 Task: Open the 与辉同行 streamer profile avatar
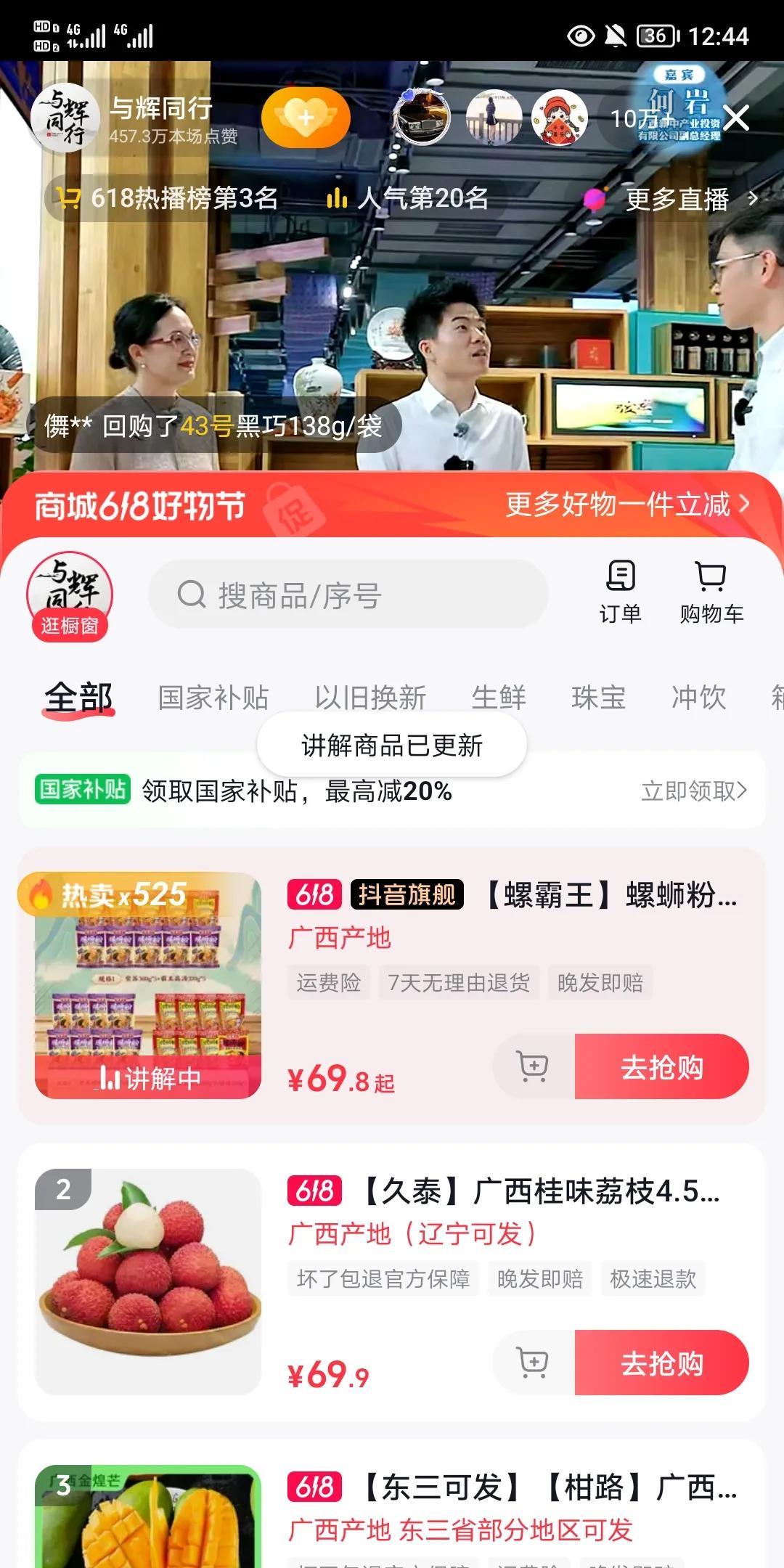(x=65, y=118)
